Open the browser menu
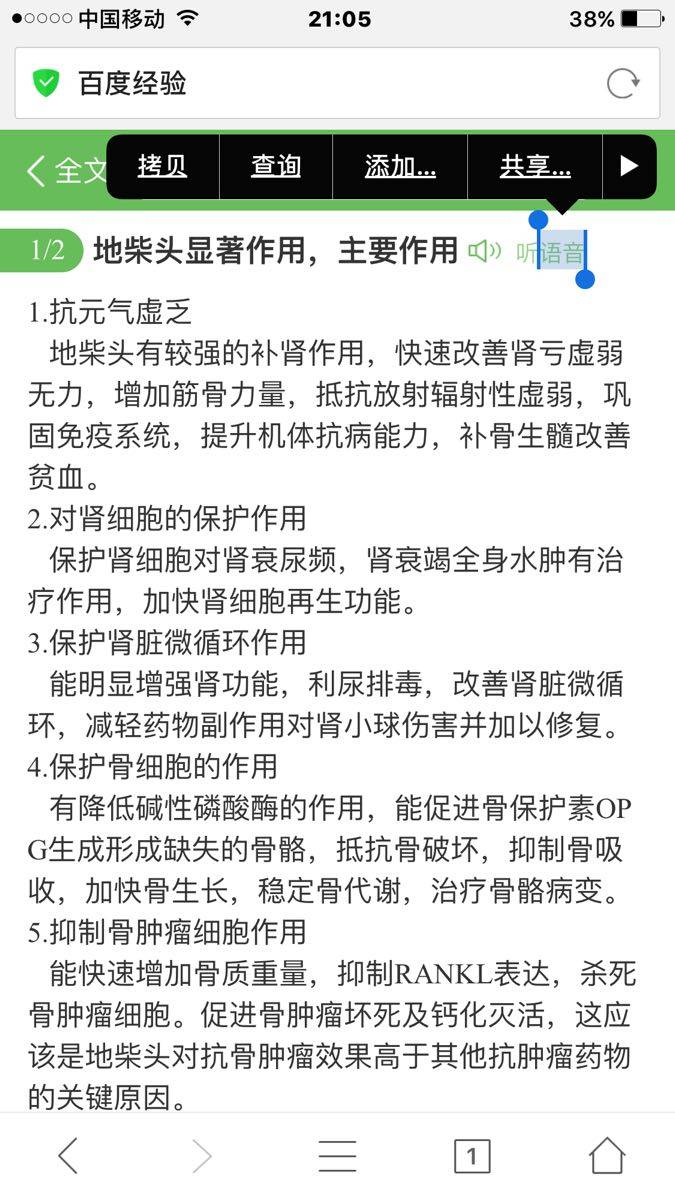 tap(337, 1156)
